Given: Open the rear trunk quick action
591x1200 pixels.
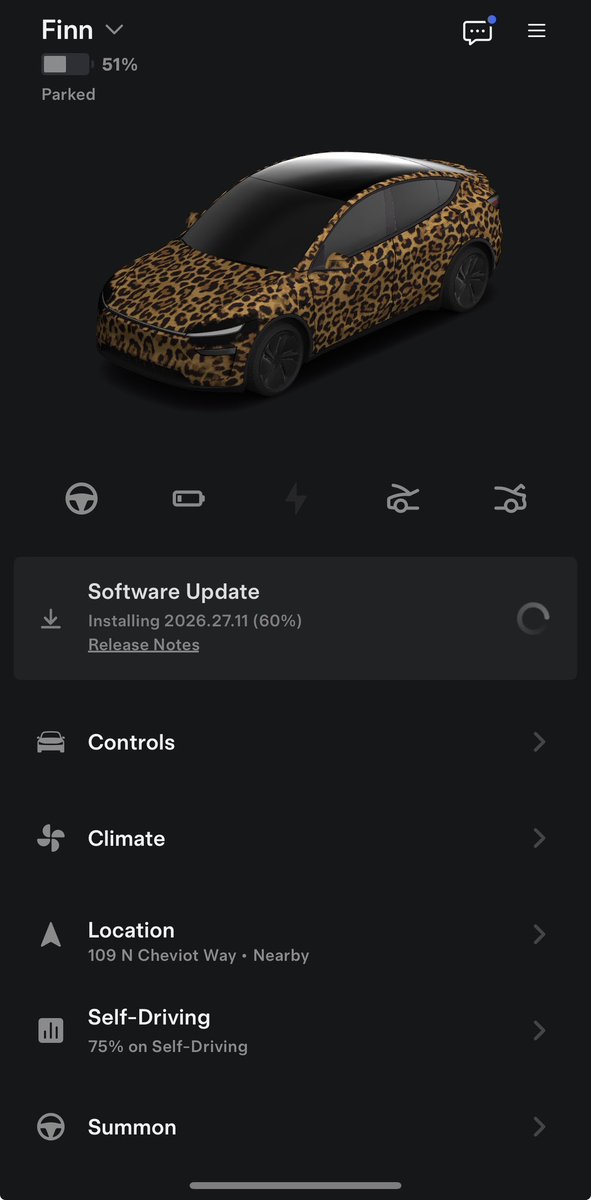Looking at the screenshot, I should click(510, 498).
